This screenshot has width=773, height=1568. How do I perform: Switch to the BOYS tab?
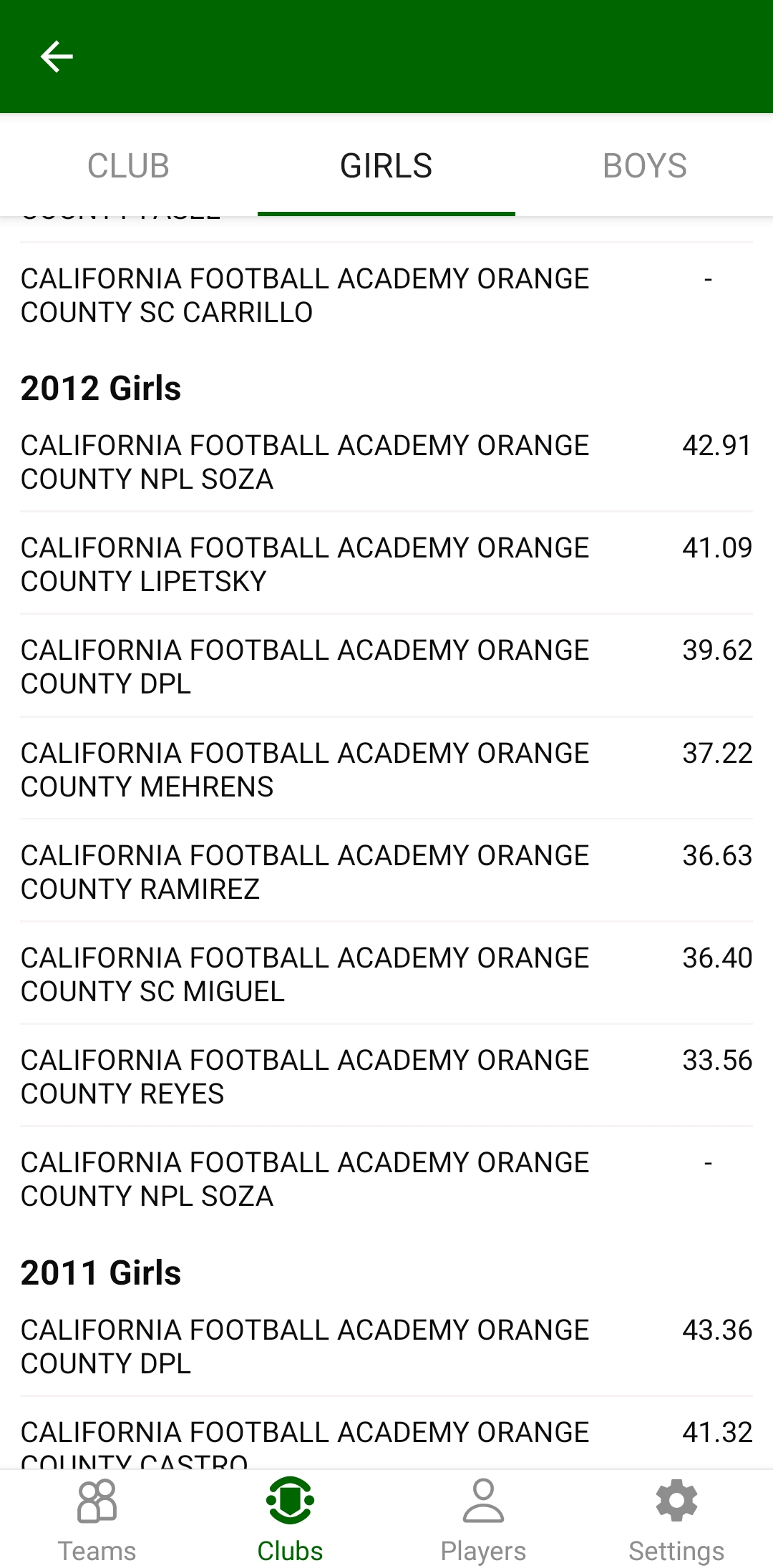point(644,166)
